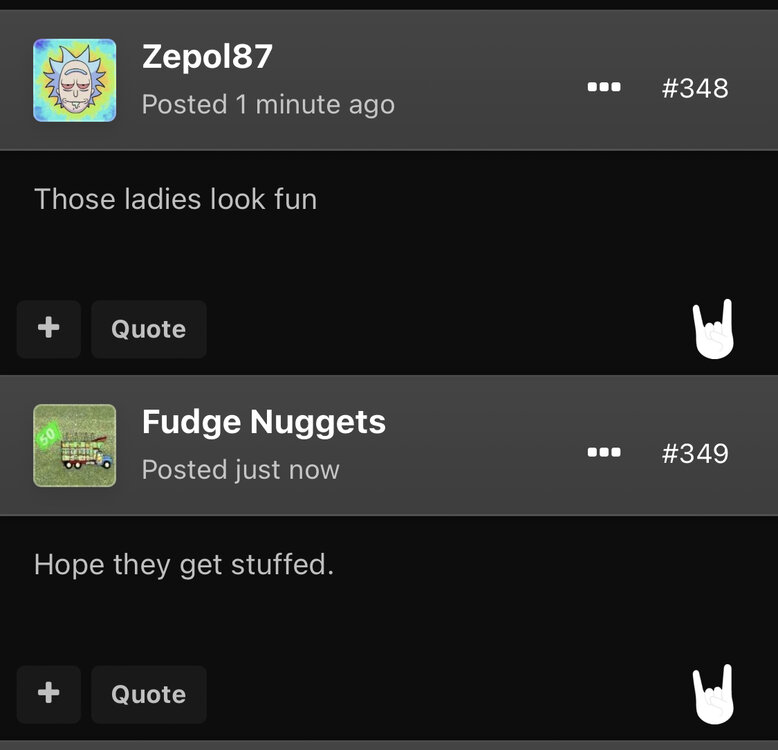
Task: Open the permalink for post #349
Action: pos(695,454)
